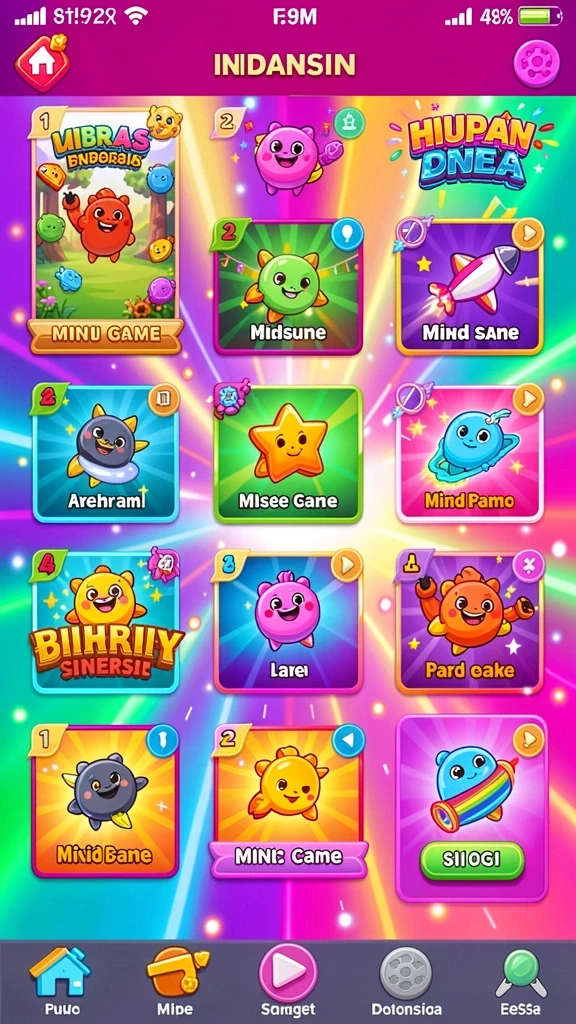Close the Pard oake tile's X badge
The height and width of the screenshot is (1024, 576).
click(x=528, y=566)
